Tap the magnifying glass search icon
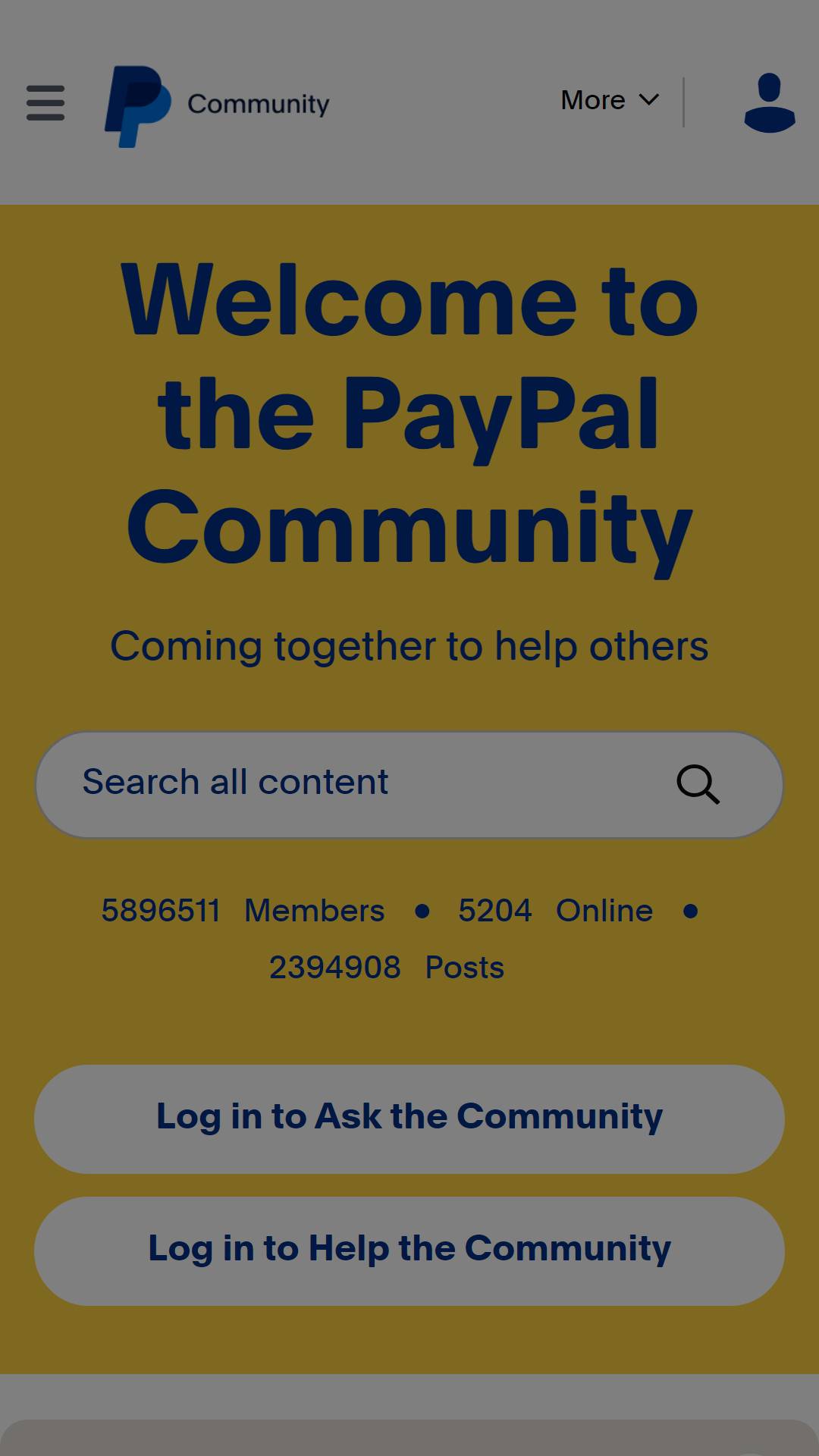 [698, 783]
